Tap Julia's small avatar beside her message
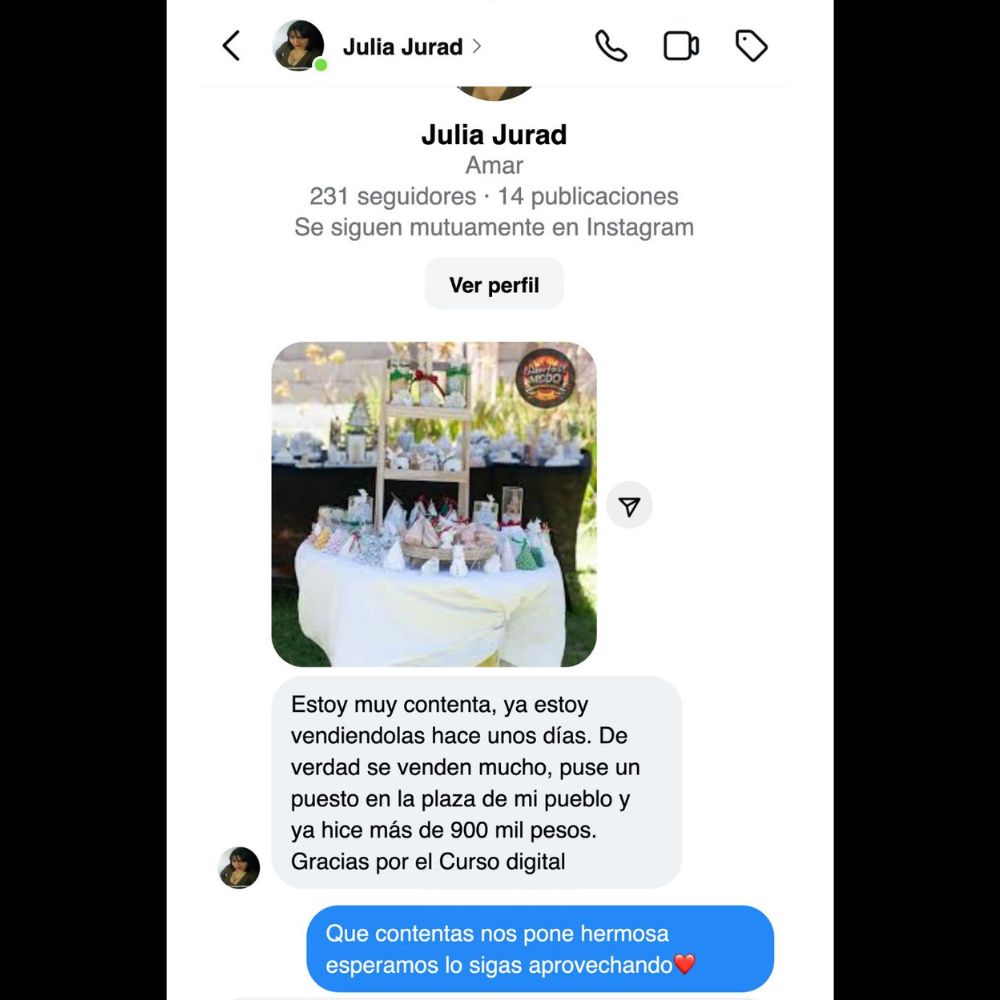Image resolution: width=1000 pixels, height=1000 pixels. point(239,867)
